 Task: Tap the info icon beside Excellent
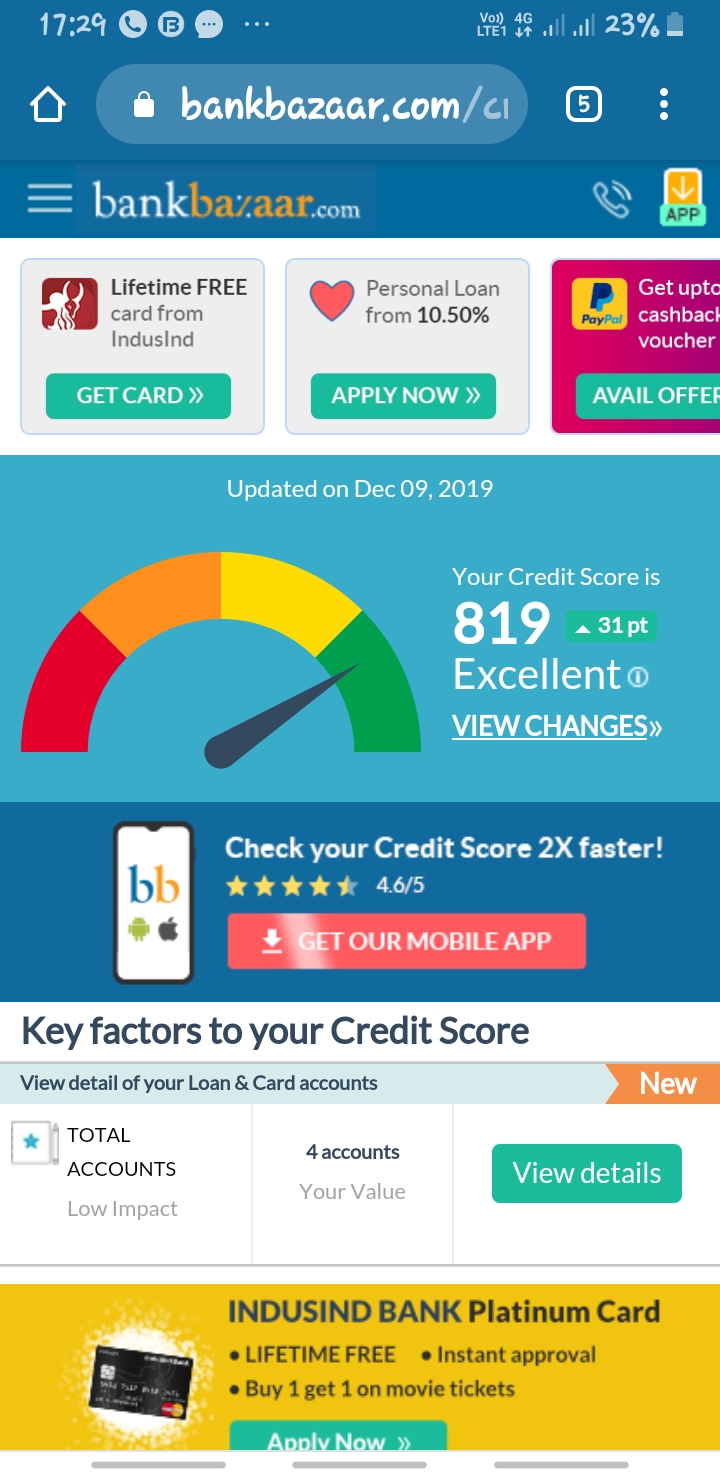pos(638,678)
